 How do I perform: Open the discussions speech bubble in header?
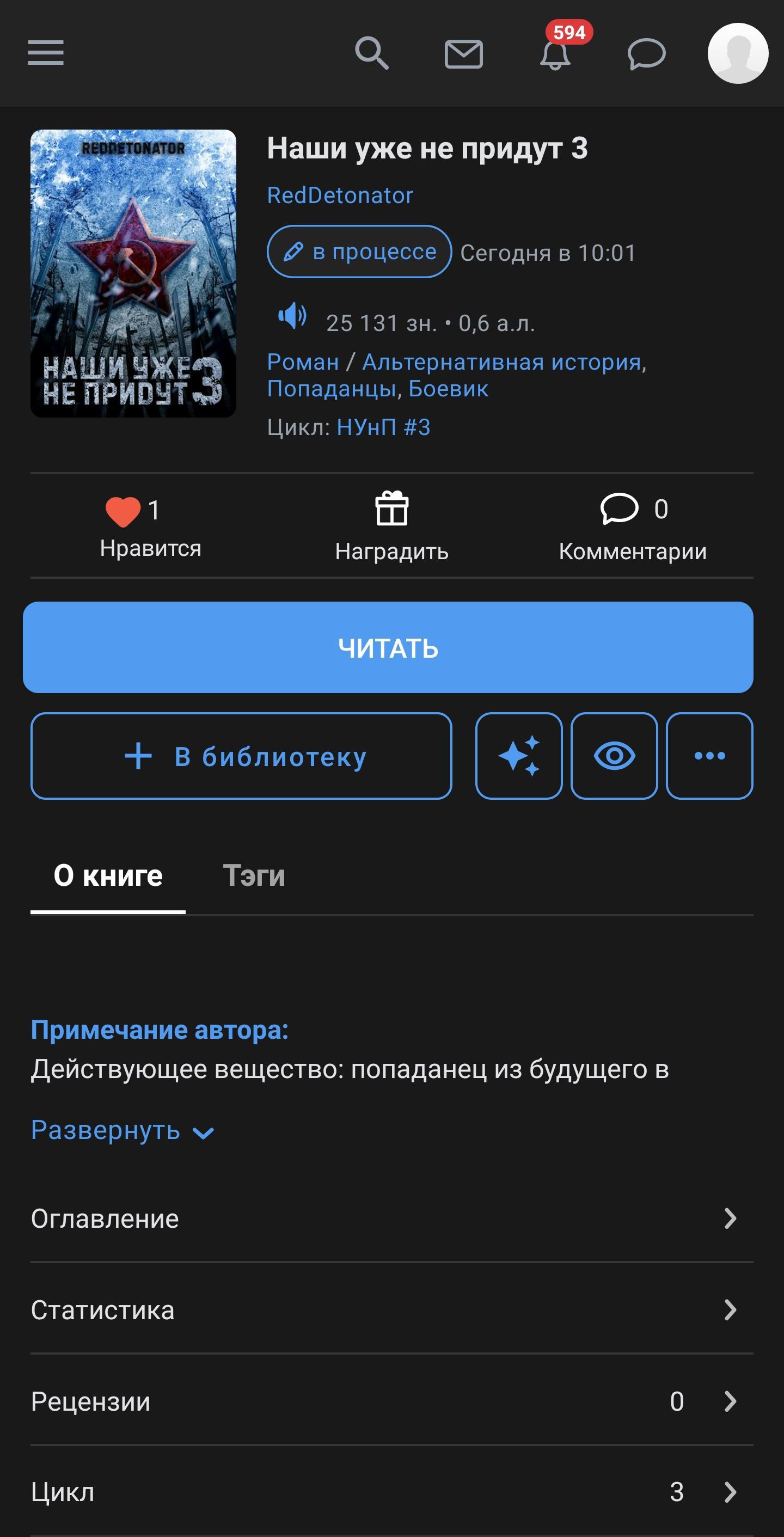pos(646,54)
